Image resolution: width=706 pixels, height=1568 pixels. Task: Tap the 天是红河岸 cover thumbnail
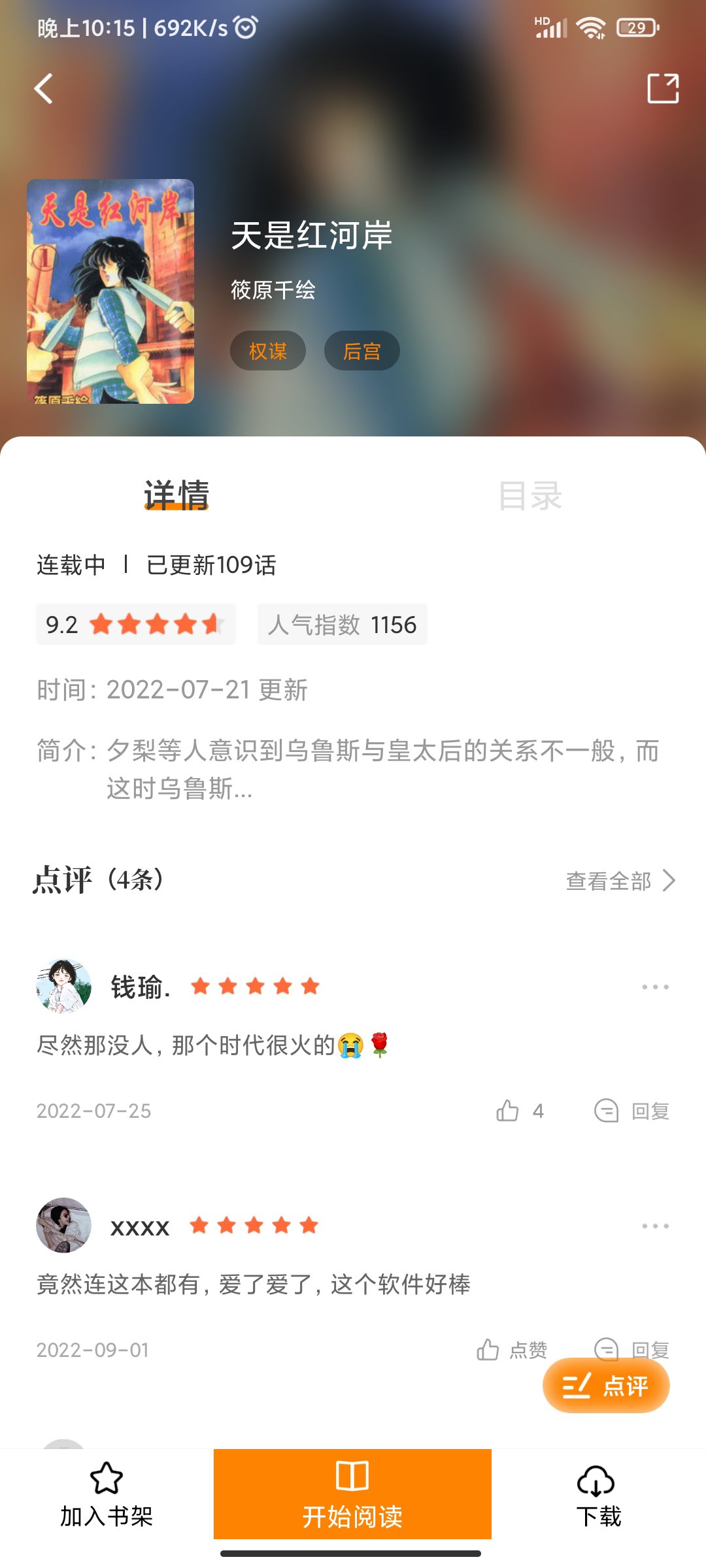(x=110, y=294)
